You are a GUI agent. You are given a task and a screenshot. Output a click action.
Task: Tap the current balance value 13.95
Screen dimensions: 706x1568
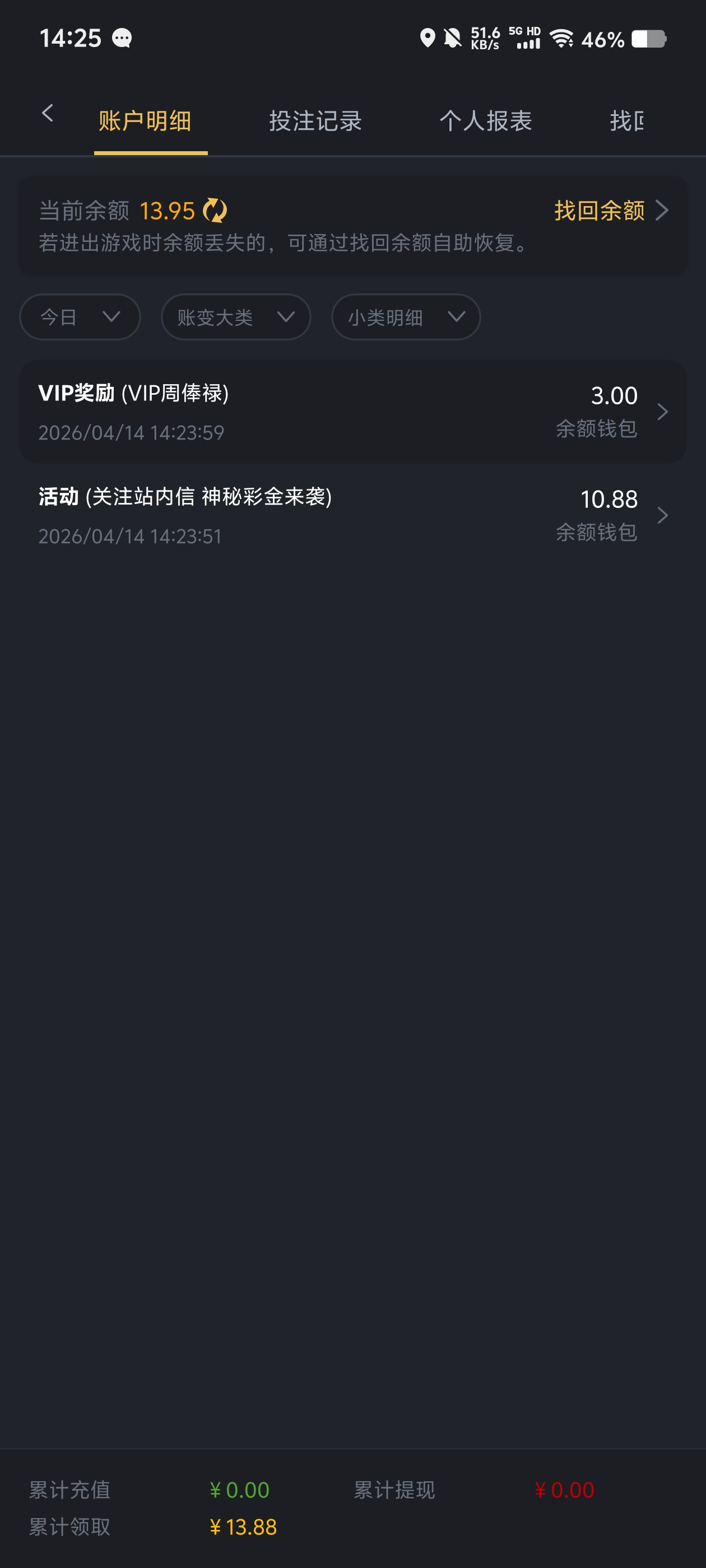166,211
